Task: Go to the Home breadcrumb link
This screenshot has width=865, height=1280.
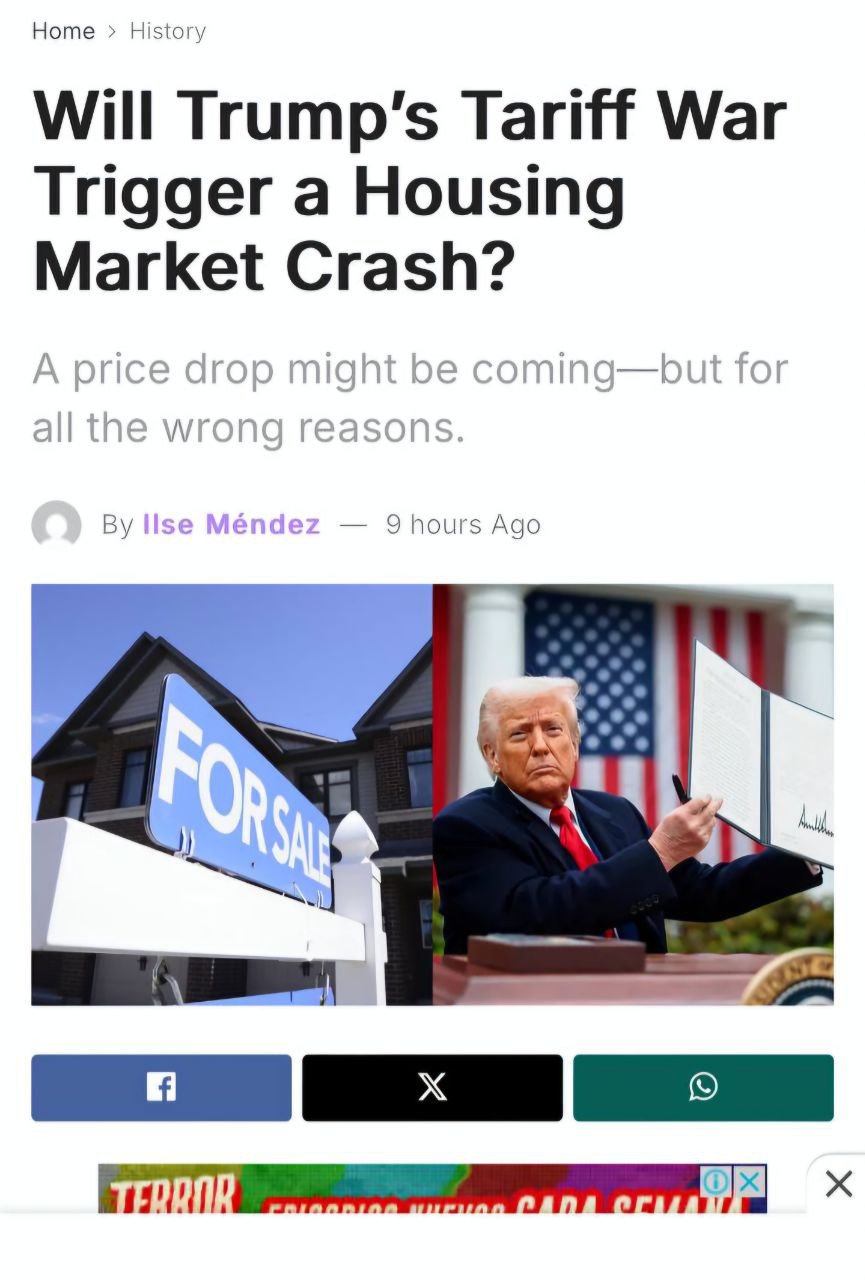Action: 63,31
